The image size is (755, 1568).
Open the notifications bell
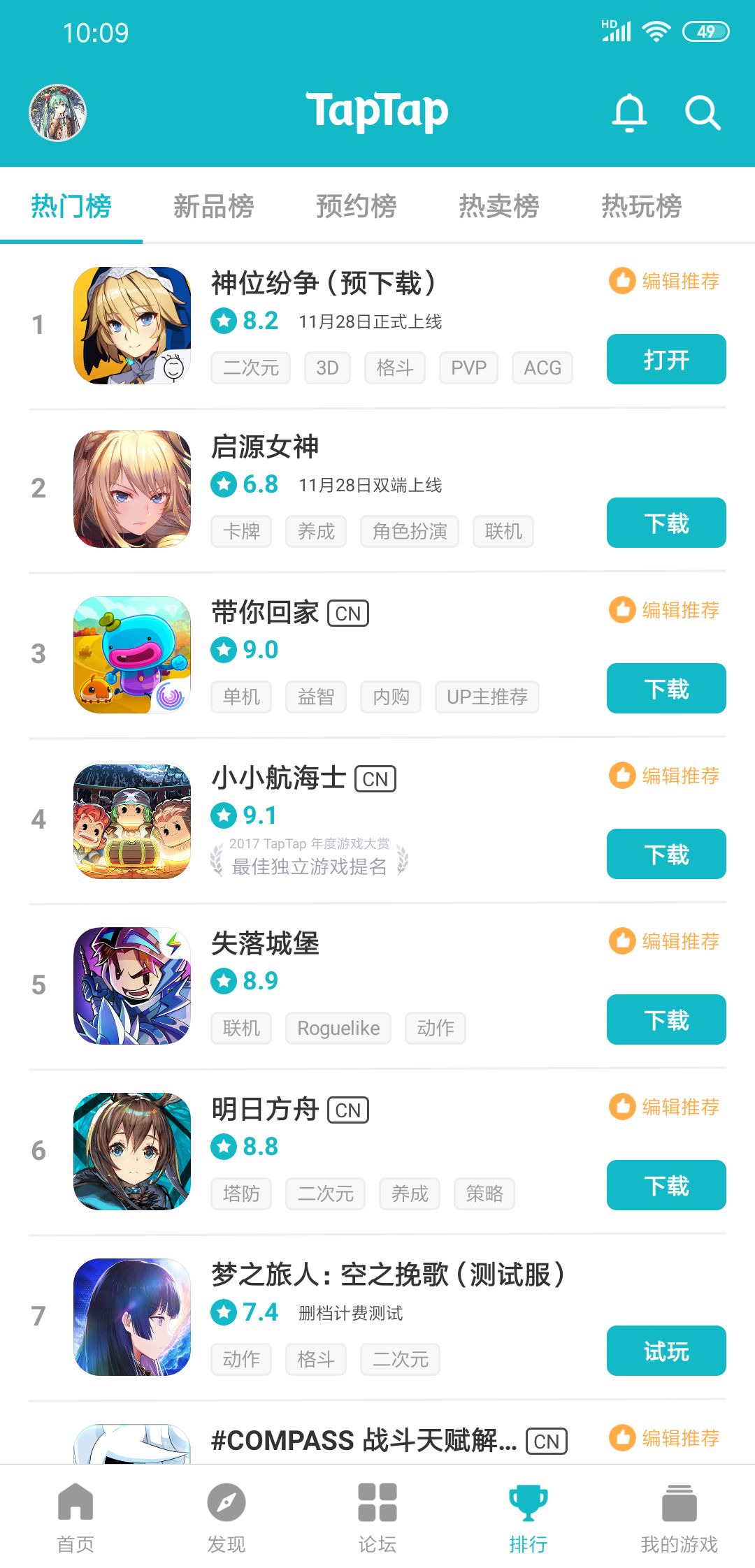pyautogui.click(x=629, y=112)
